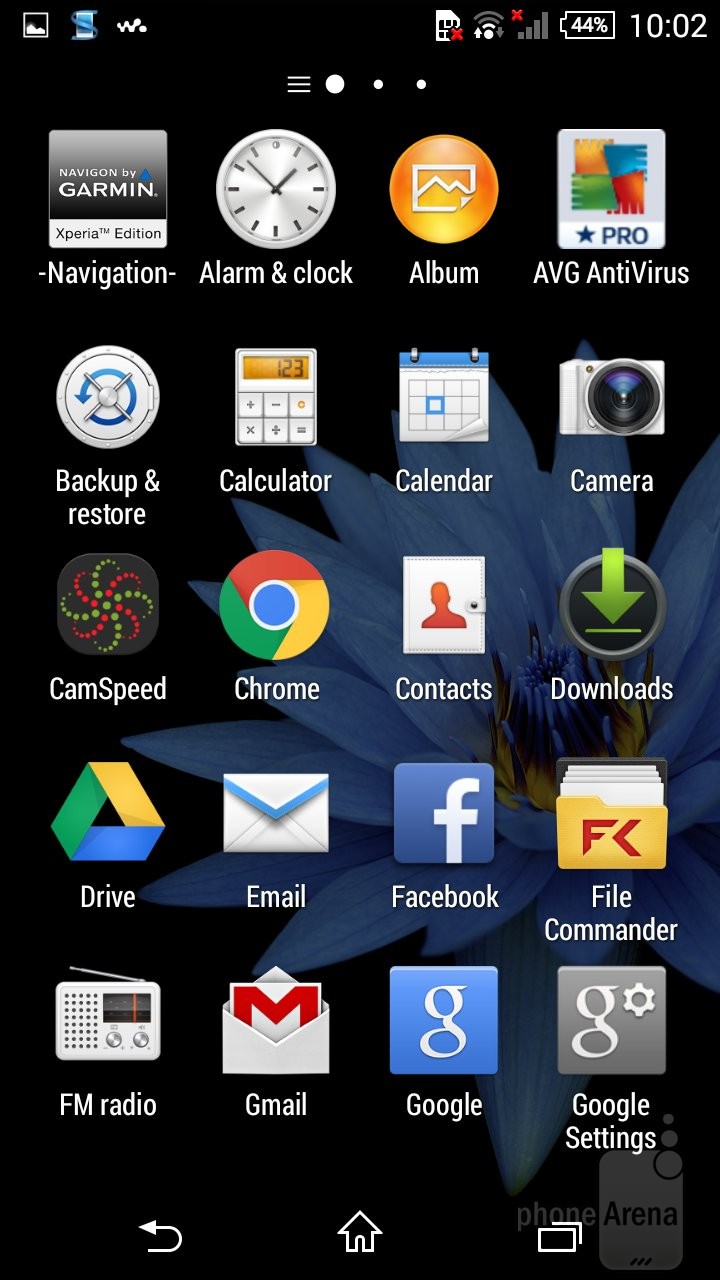Launch Chrome browser
This screenshot has height=1280, width=720.
276,605
